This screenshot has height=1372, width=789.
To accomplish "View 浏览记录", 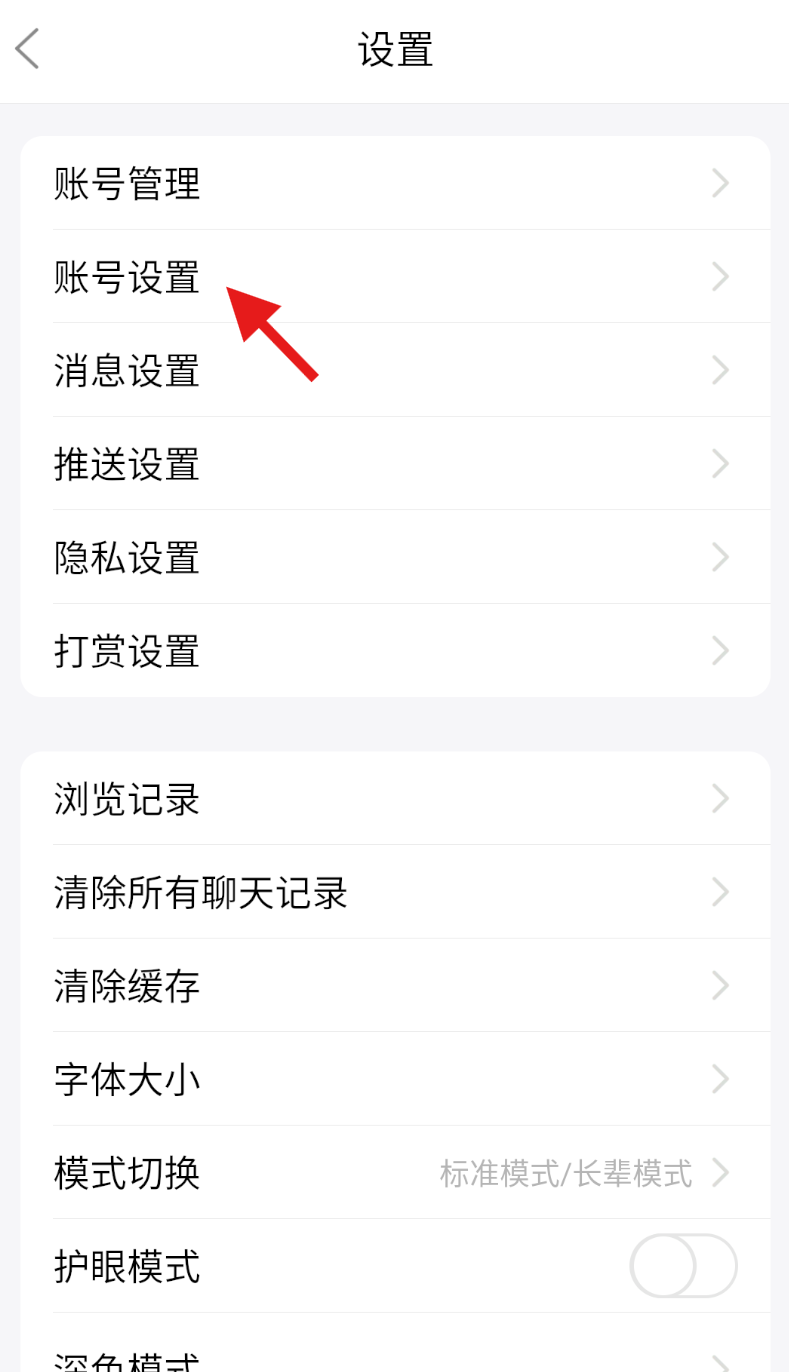I will (394, 799).
